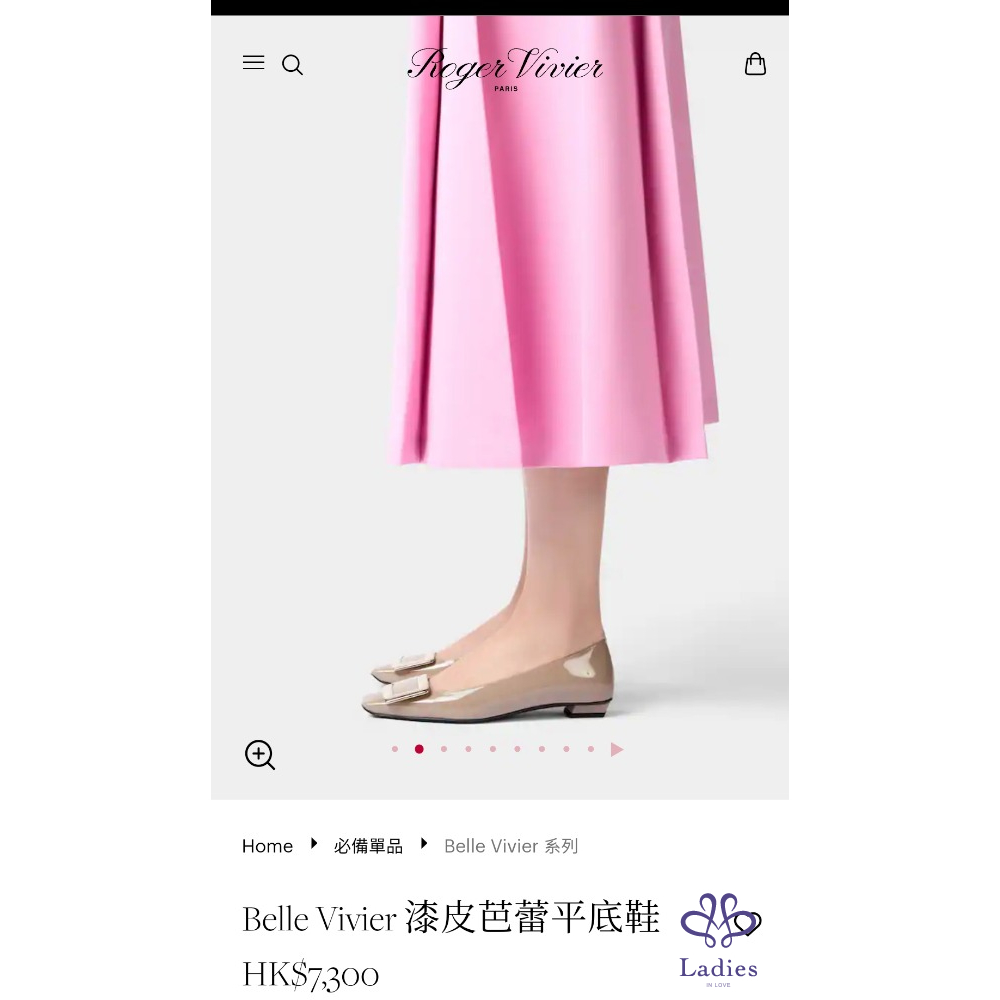Open the shopping bag
Image resolution: width=1000 pixels, height=1000 pixels.
(755, 65)
